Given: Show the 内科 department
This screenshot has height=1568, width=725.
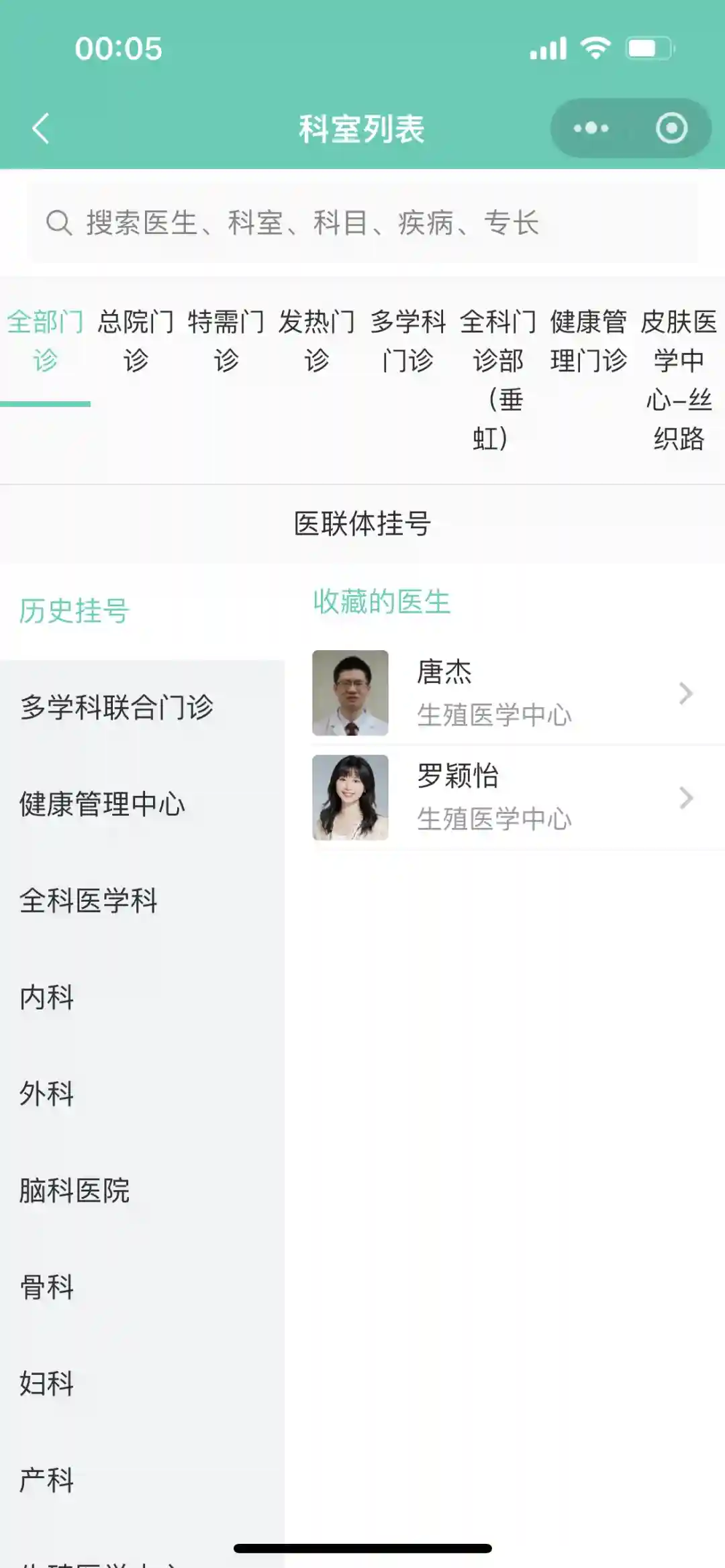Looking at the screenshot, I should [x=47, y=997].
